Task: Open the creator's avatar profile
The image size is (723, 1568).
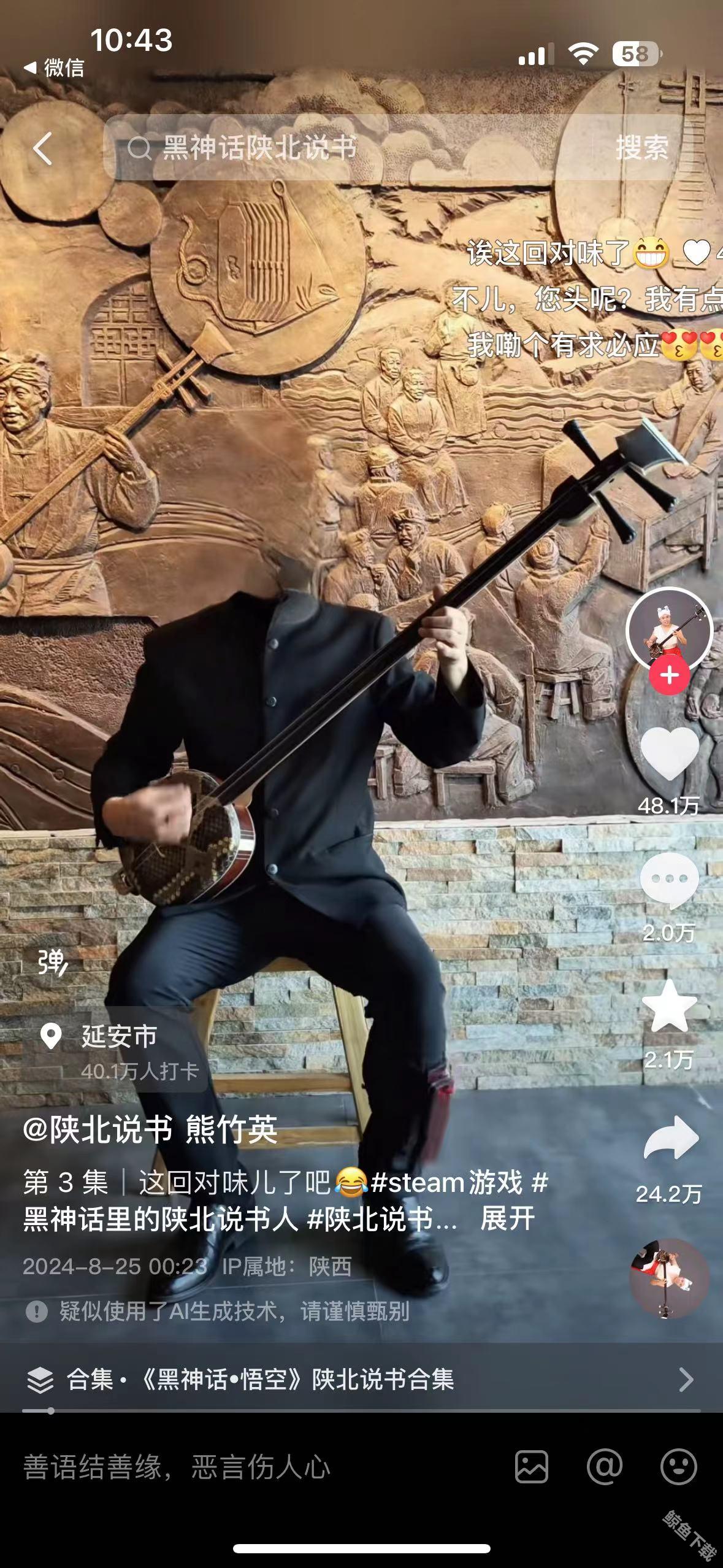Action: (668, 629)
